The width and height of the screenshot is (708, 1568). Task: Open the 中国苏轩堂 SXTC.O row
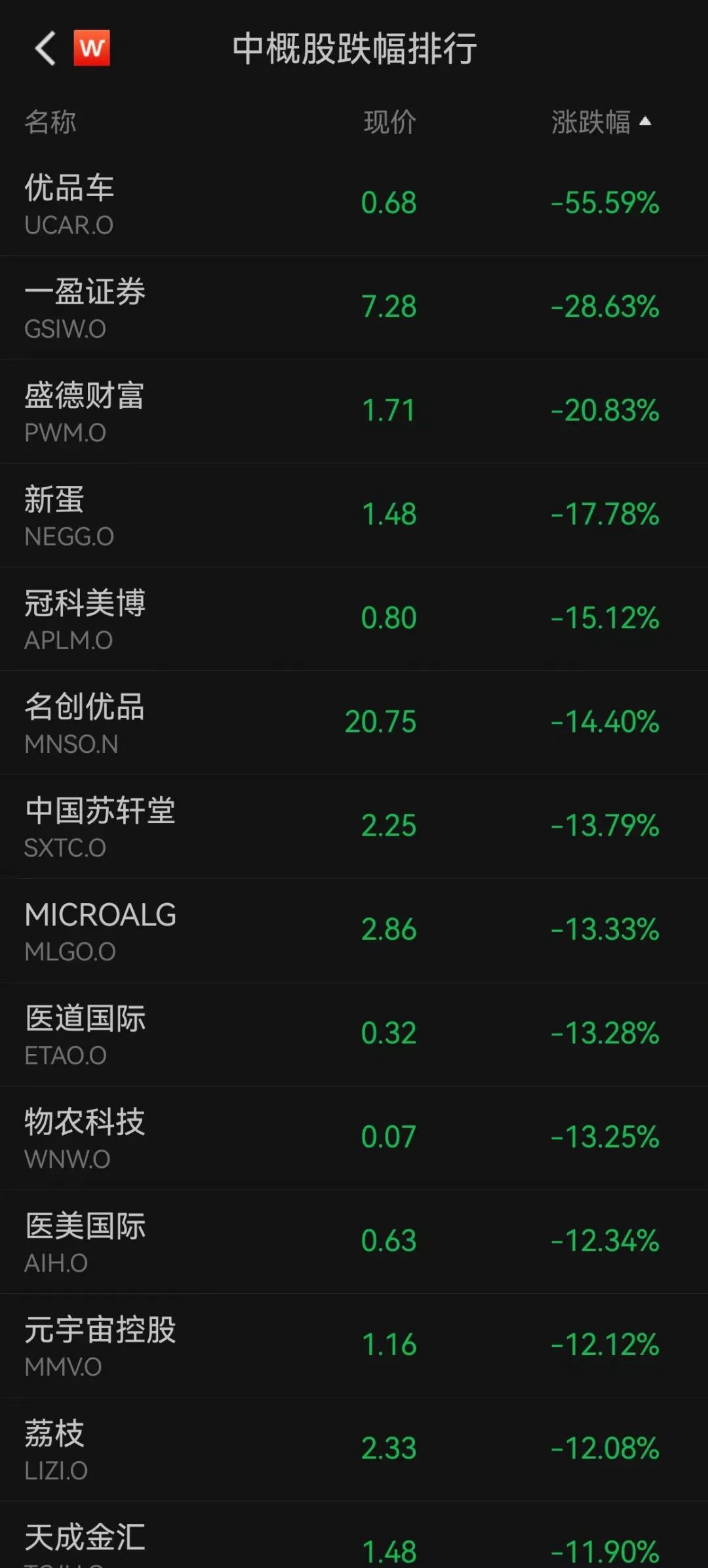click(x=354, y=826)
